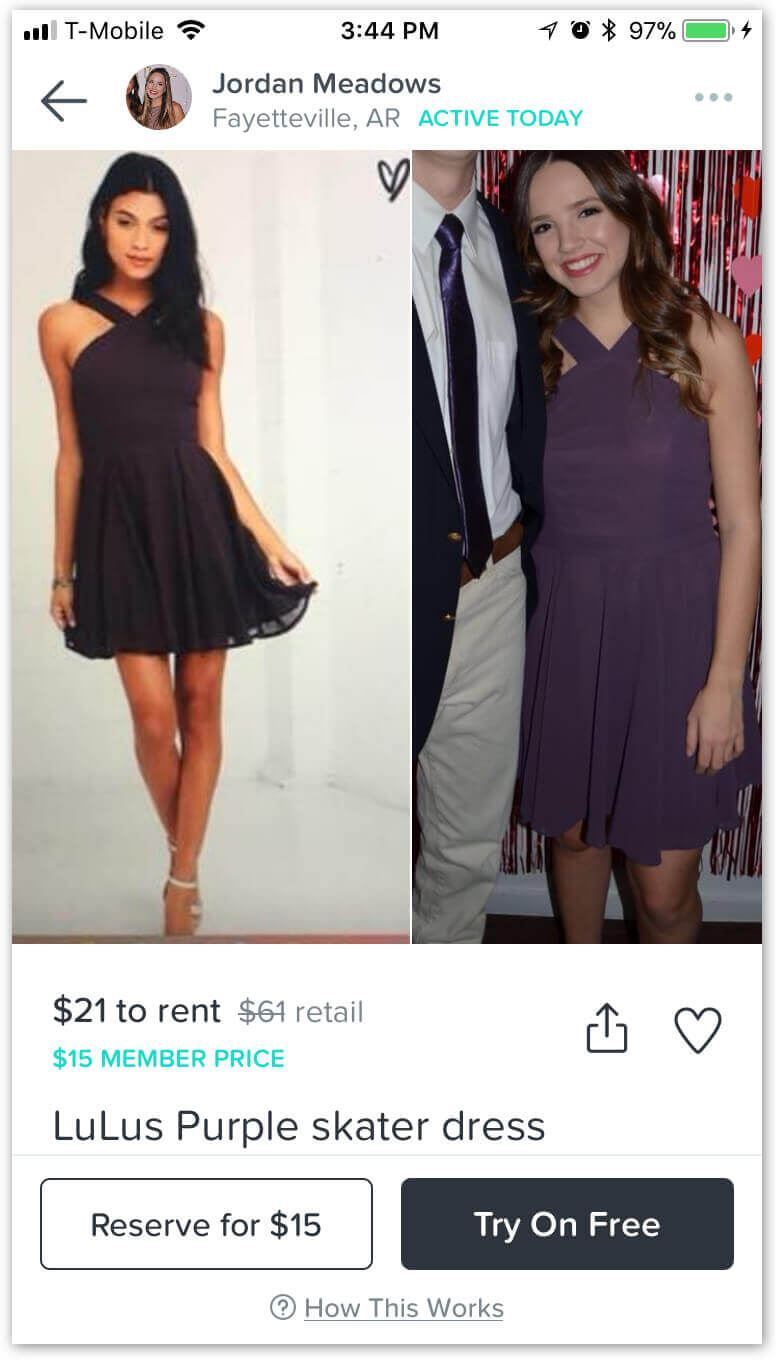Open the How This Works link

tap(403, 1308)
